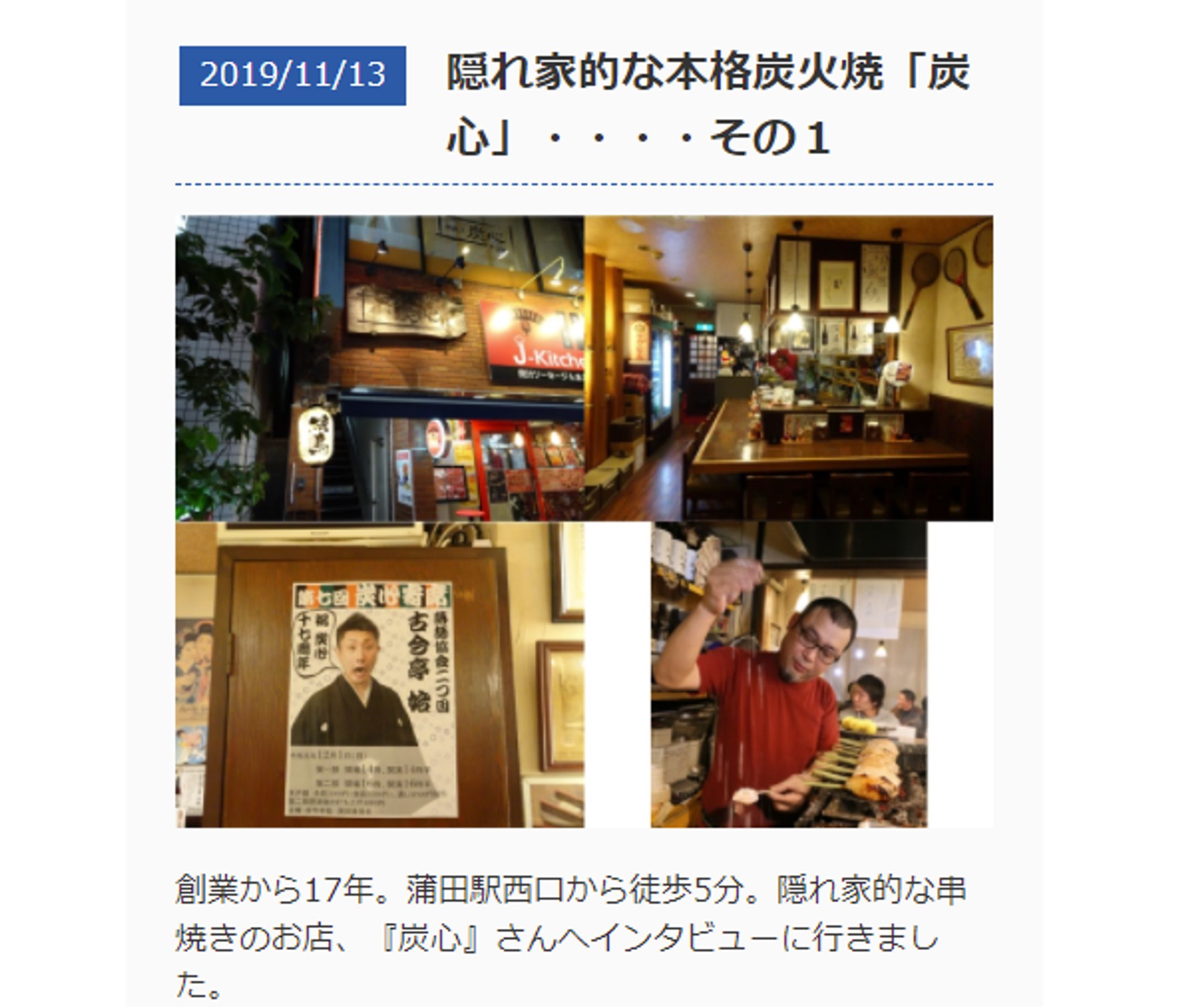Open the 炭心 restaurant photo collage
This screenshot has width=1204, height=1007.
pos(584,521)
